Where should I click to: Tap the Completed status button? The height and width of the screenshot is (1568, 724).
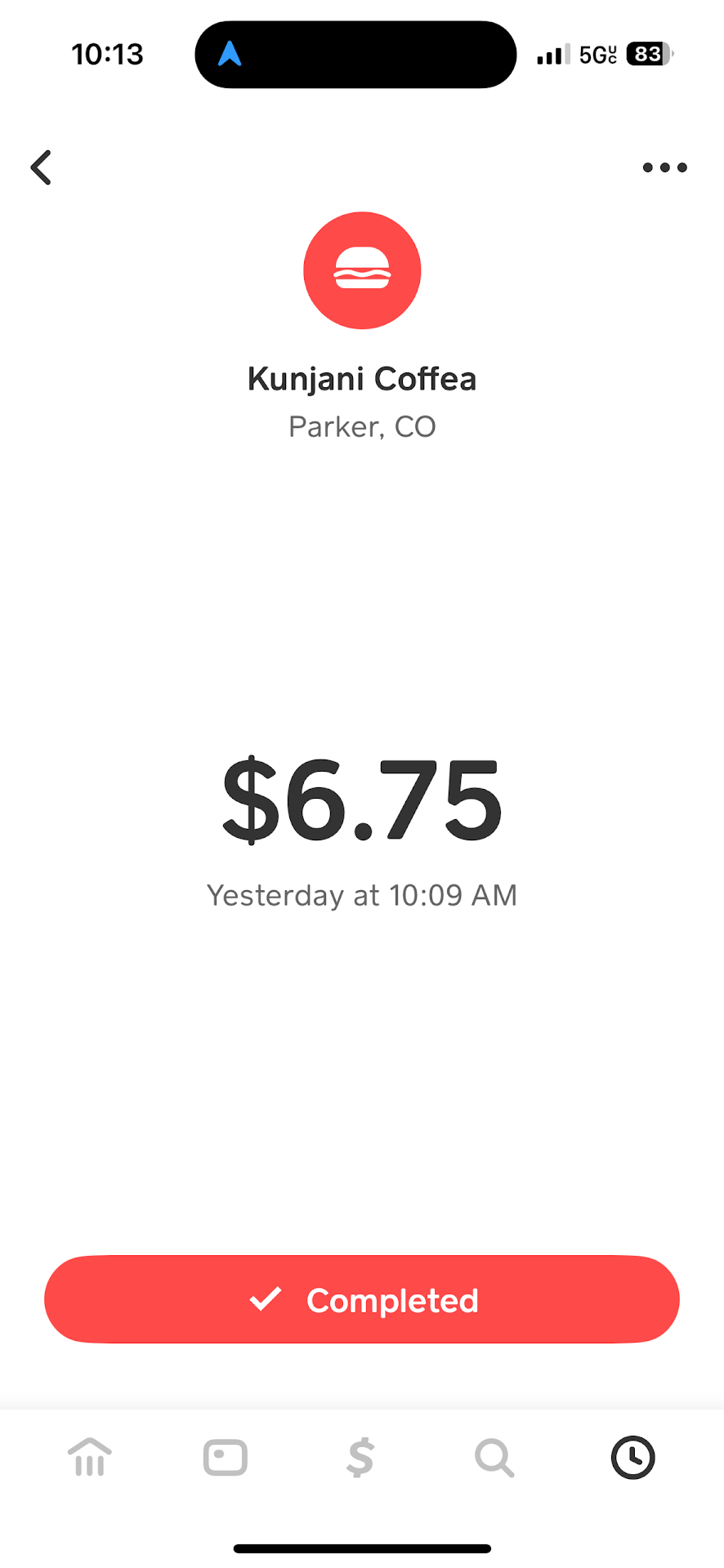coord(362,1299)
